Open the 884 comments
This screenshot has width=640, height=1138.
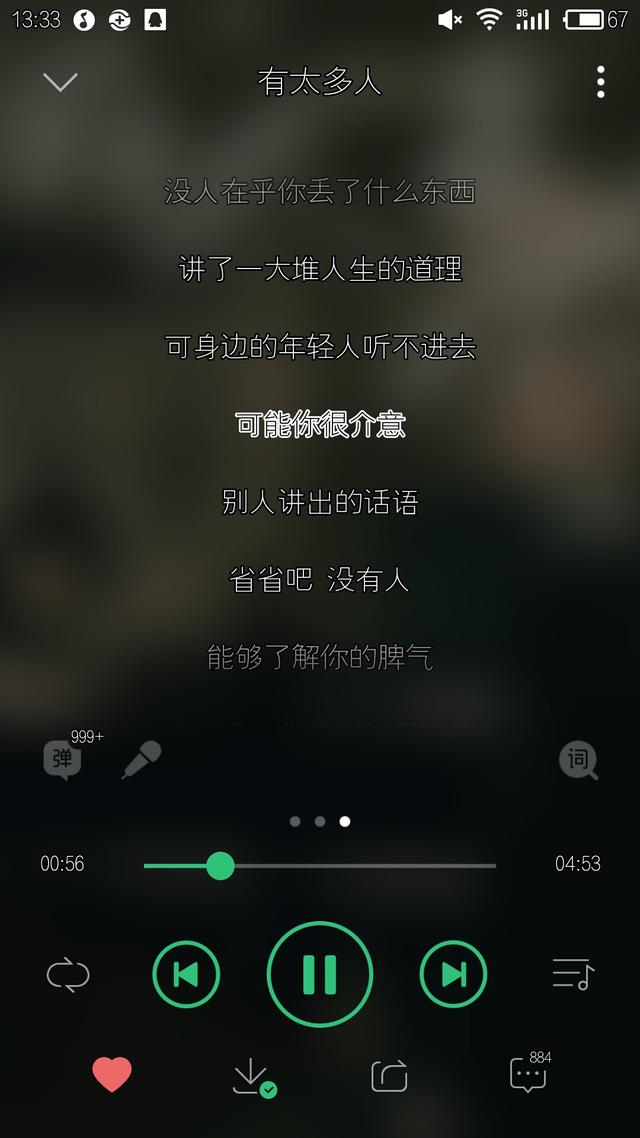coord(528,1075)
